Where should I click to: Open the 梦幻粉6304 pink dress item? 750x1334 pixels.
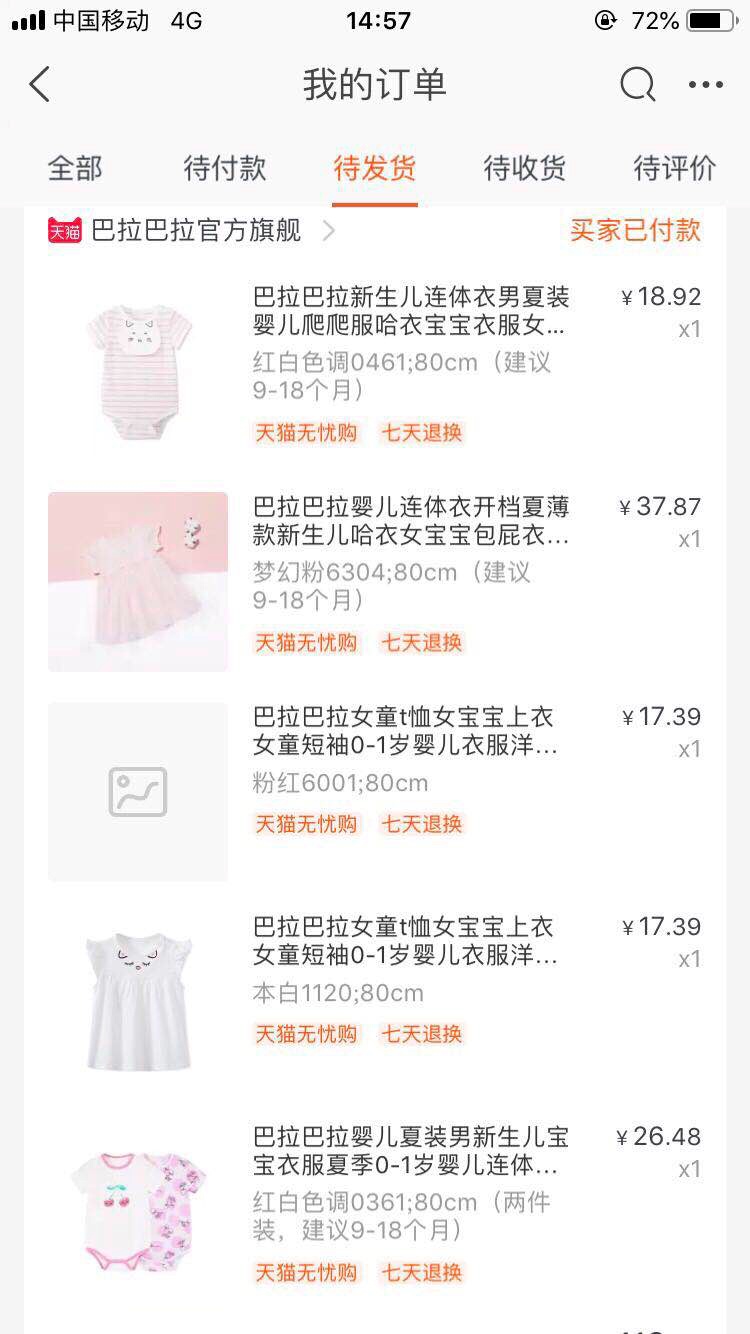pyautogui.click(x=410, y=552)
